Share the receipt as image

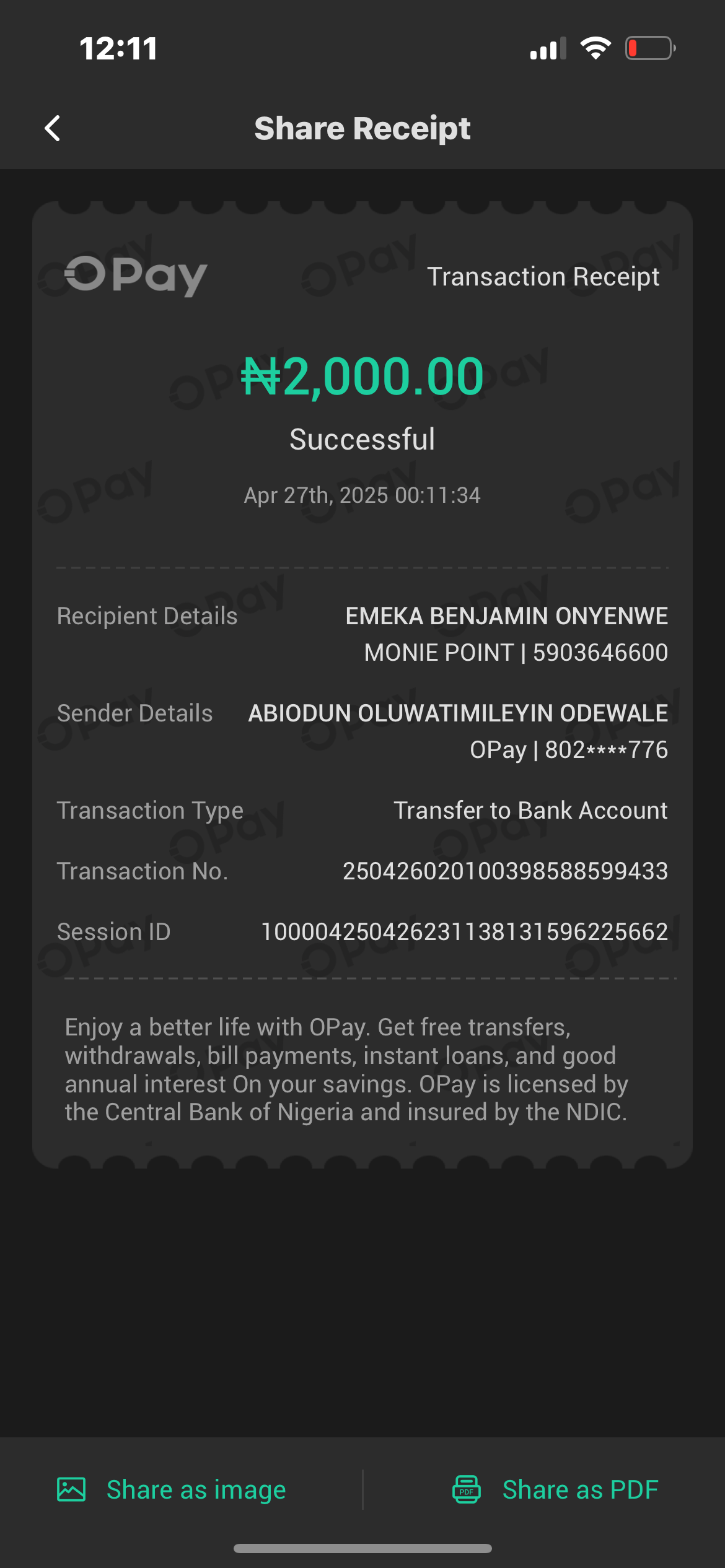coord(172,1490)
